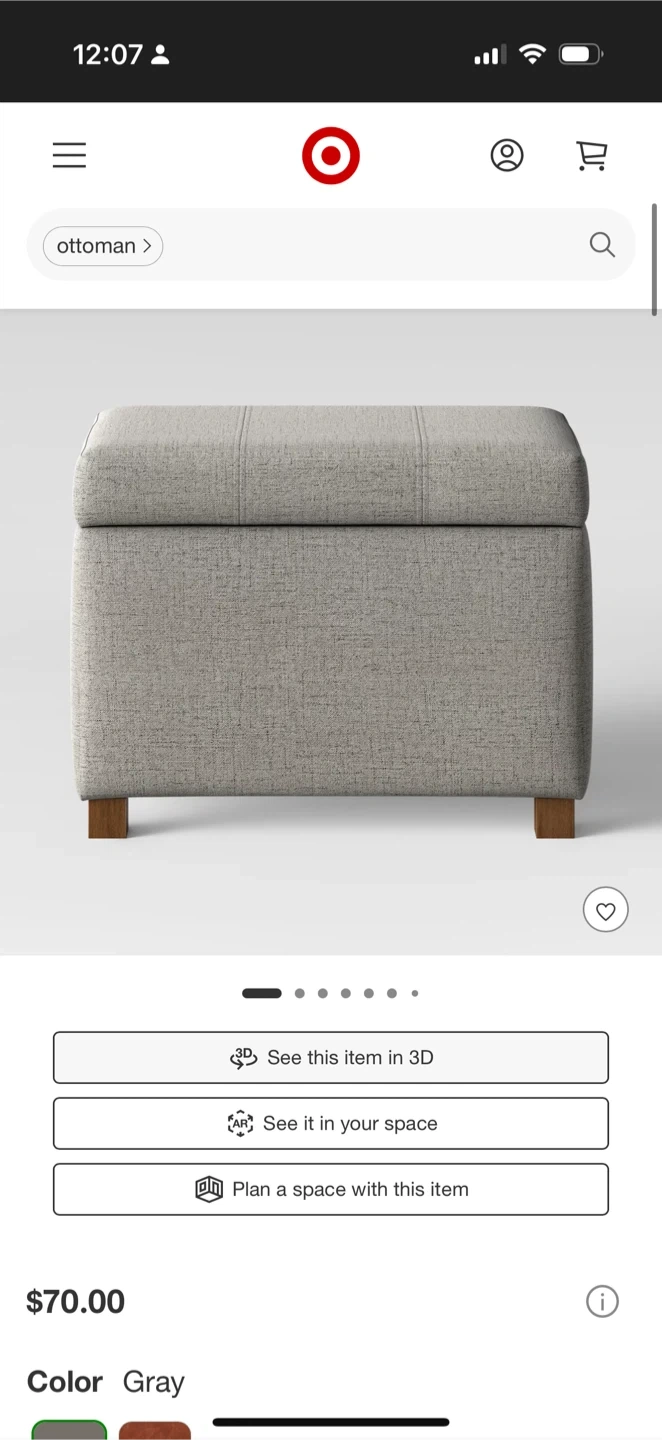This screenshot has width=662, height=1440.
Task: Select the gray color swatch
Action: click(69, 1429)
